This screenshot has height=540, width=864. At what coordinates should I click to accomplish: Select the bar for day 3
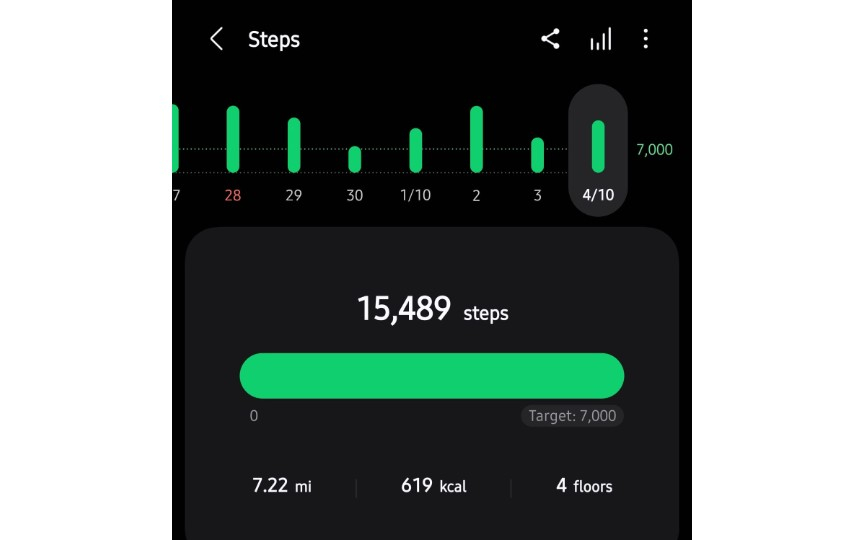(537, 155)
